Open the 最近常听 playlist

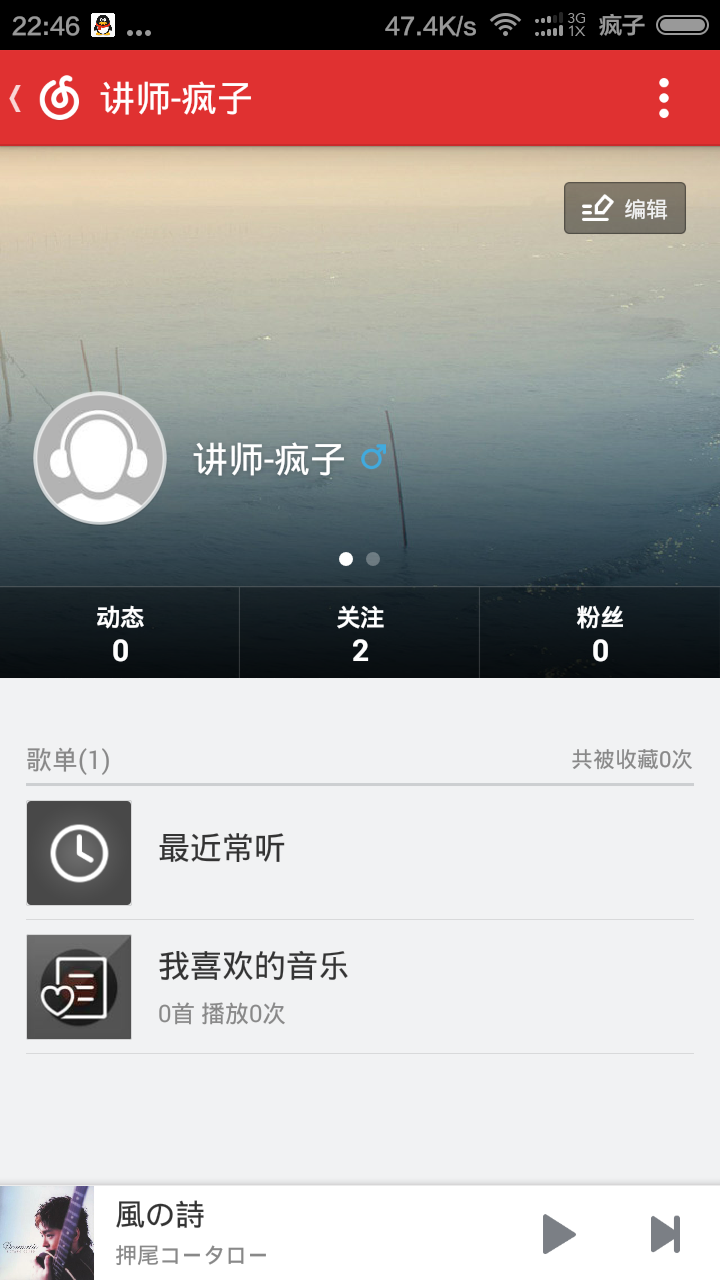coord(360,852)
